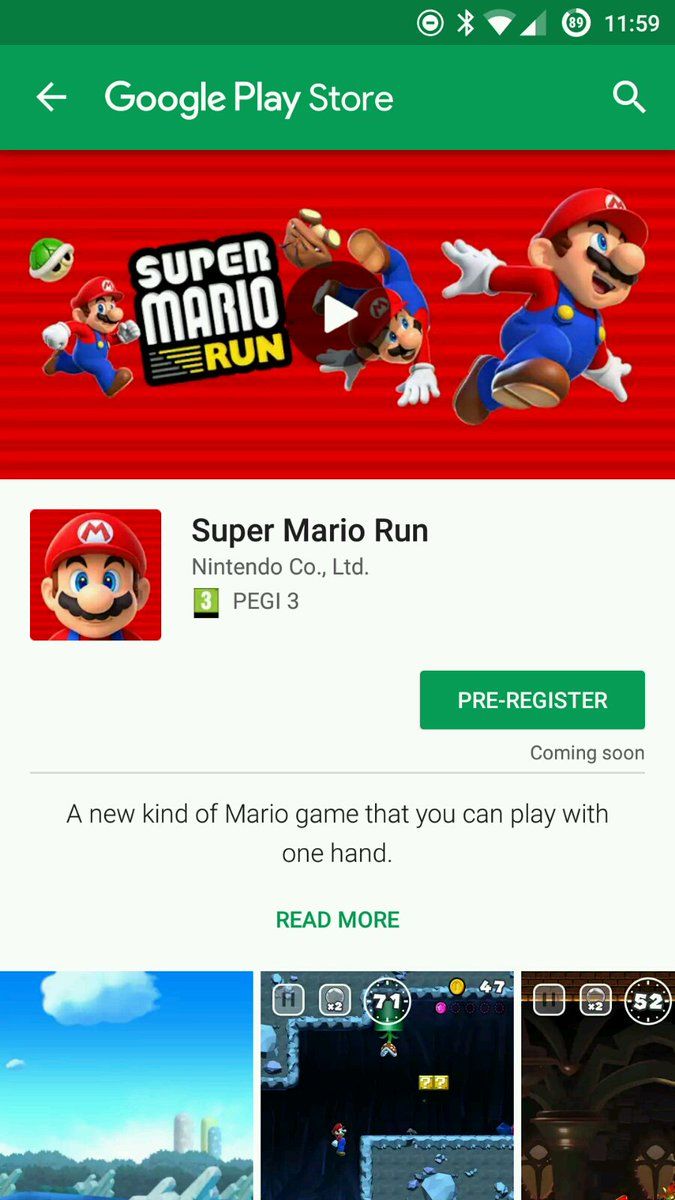Open the castle screenshot with timer 52
The height and width of the screenshot is (1200, 675).
pos(598,1085)
